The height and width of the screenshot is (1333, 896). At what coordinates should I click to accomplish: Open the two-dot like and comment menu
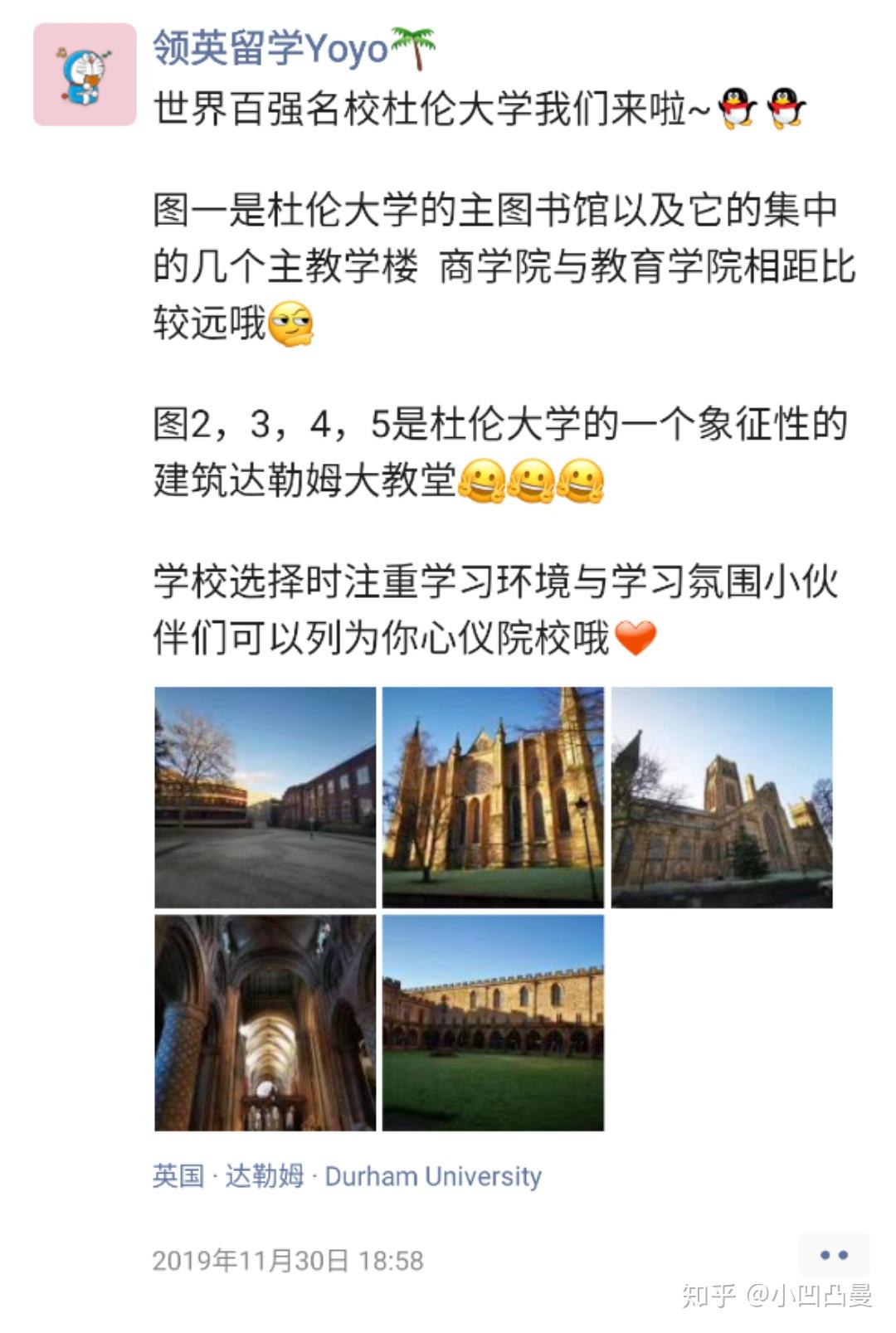[833, 1255]
